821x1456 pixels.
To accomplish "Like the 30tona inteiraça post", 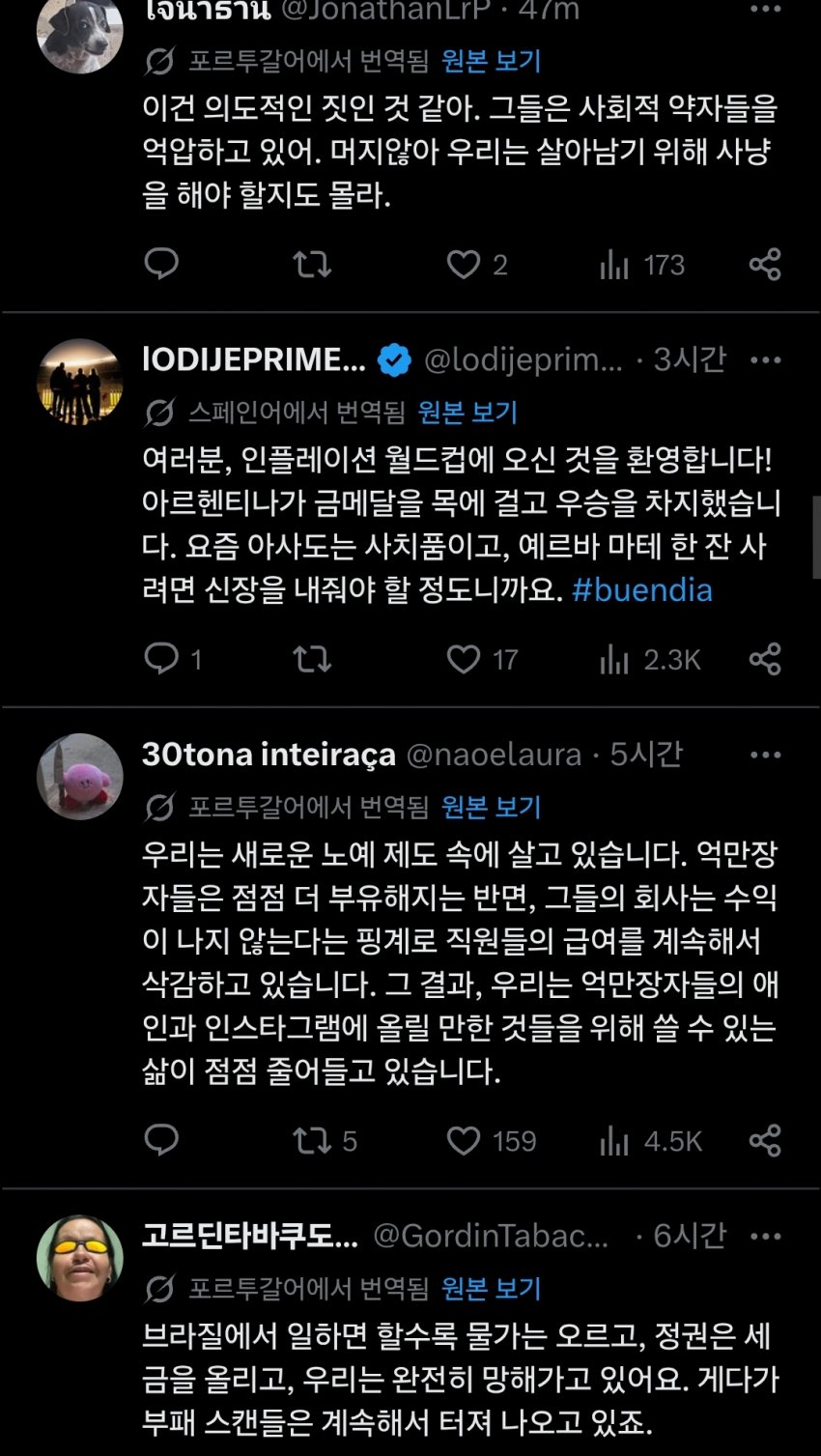I will coord(464,1141).
